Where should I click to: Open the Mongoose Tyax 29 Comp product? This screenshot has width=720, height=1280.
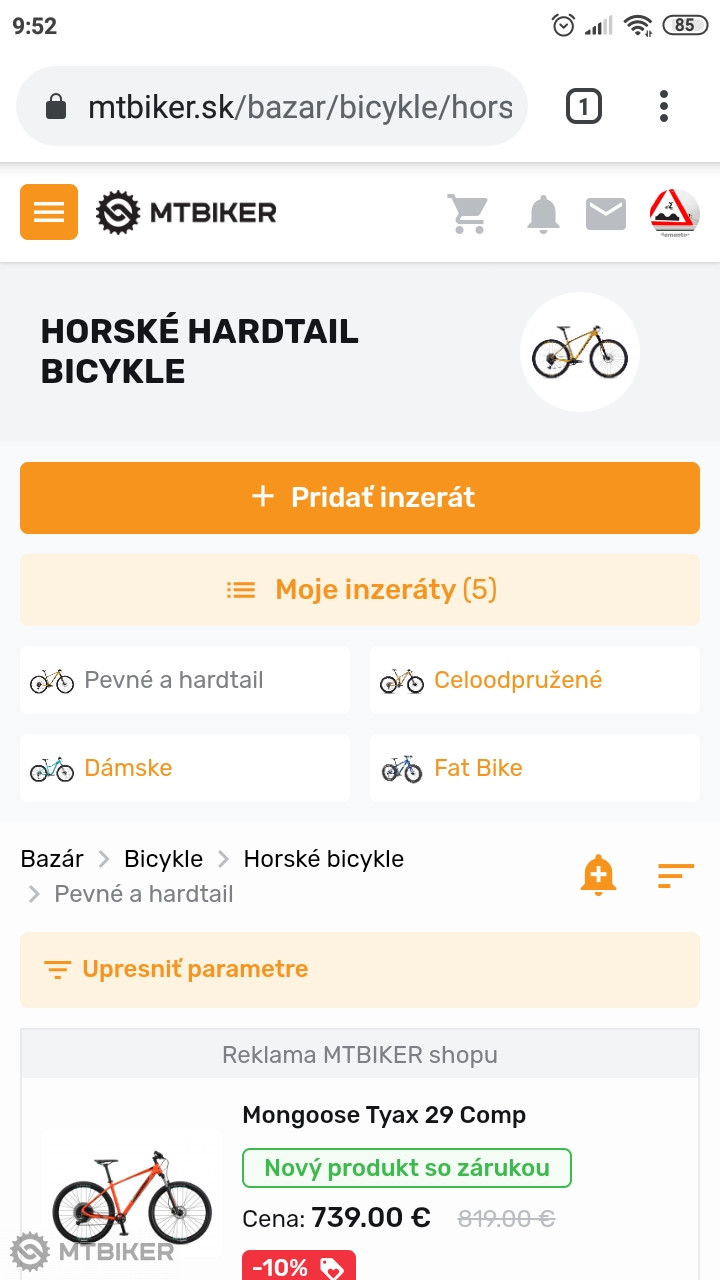pyautogui.click(x=384, y=1115)
